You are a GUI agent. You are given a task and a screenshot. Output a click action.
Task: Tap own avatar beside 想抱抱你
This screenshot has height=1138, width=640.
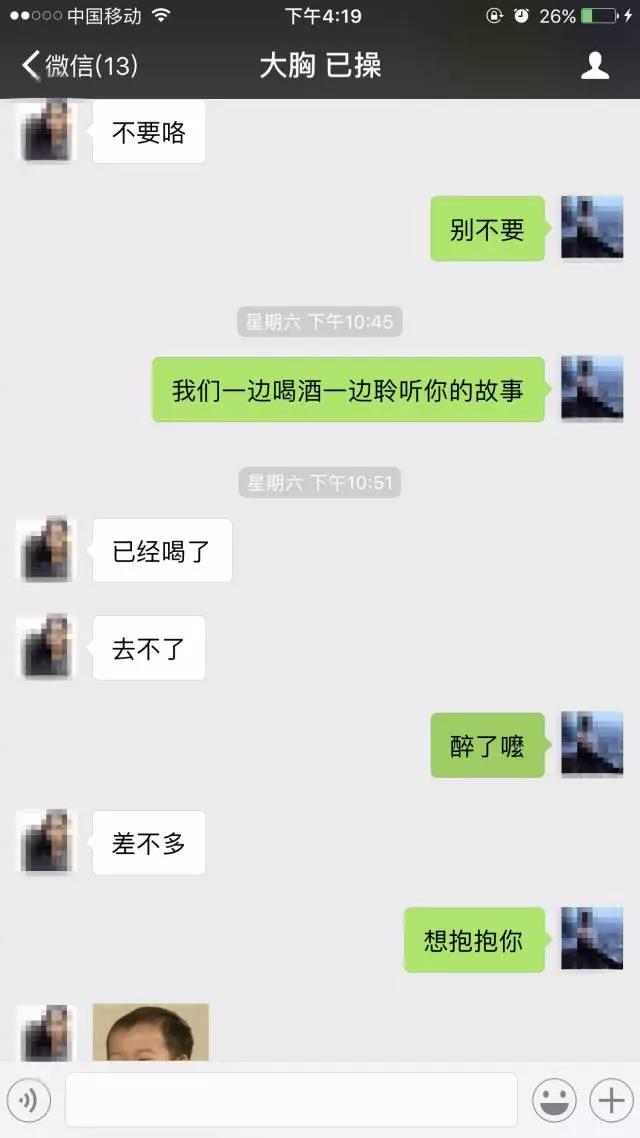[591, 939]
